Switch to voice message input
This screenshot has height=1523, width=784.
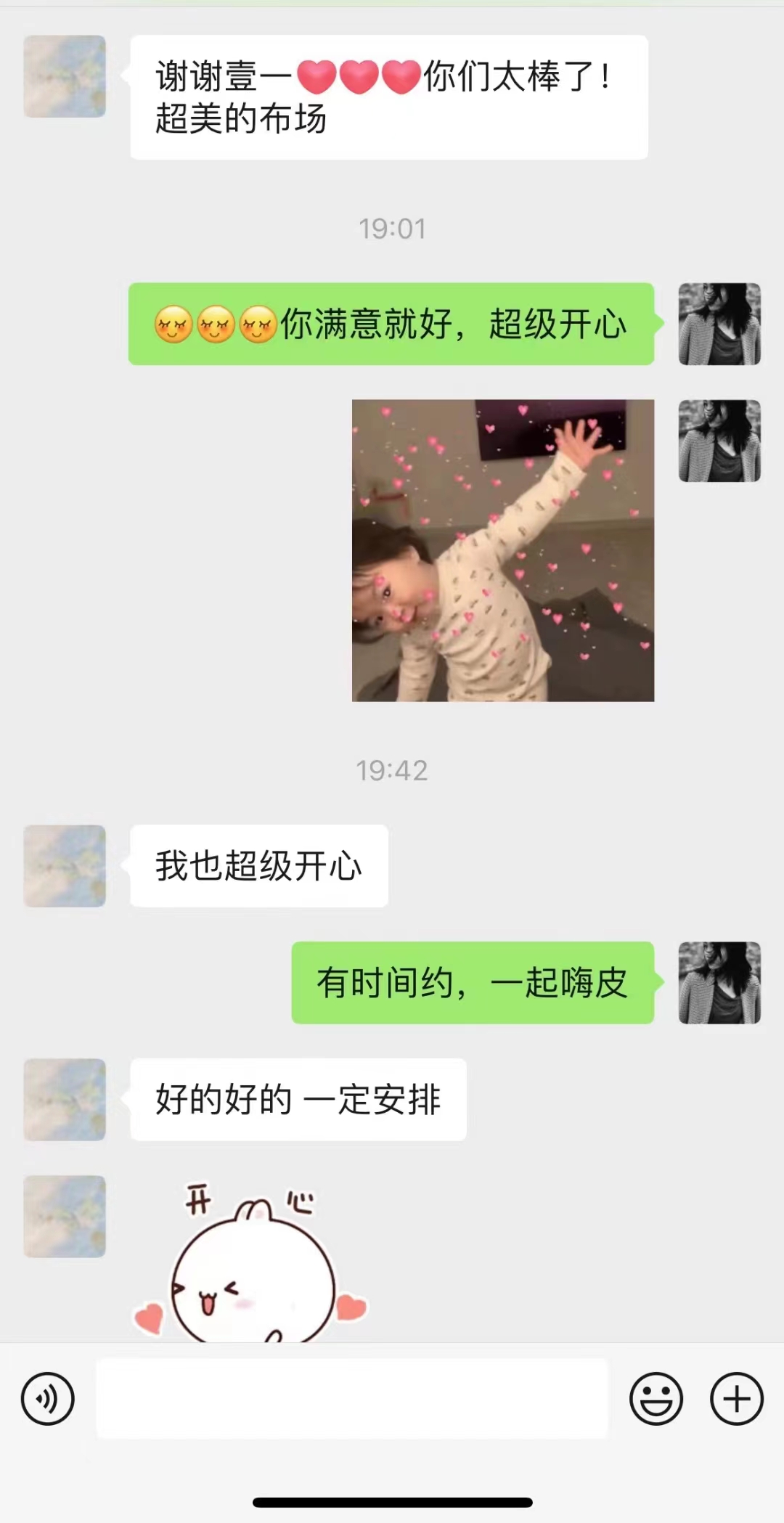[48, 1398]
